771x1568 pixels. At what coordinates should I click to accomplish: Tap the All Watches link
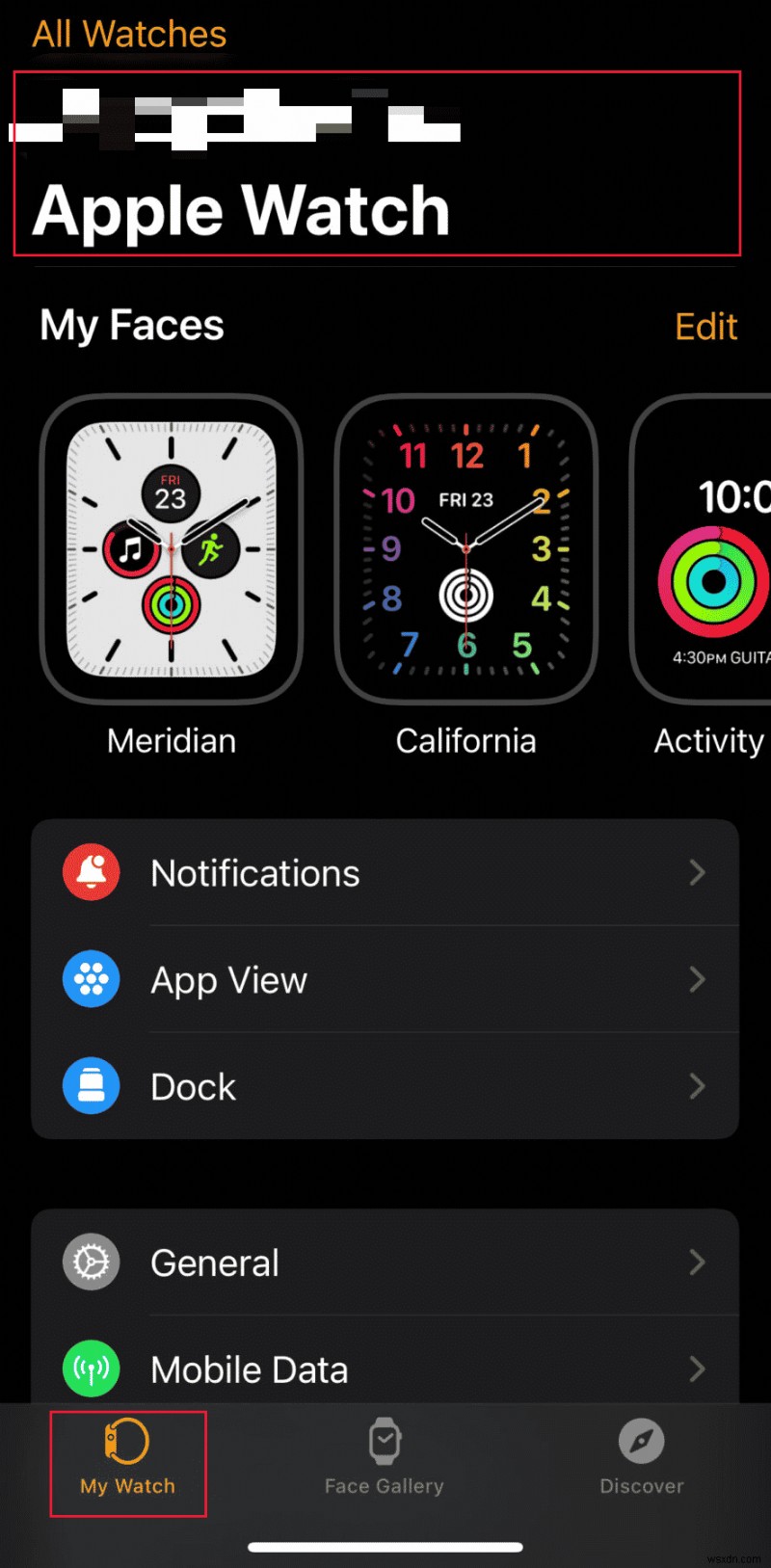(128, 34)
